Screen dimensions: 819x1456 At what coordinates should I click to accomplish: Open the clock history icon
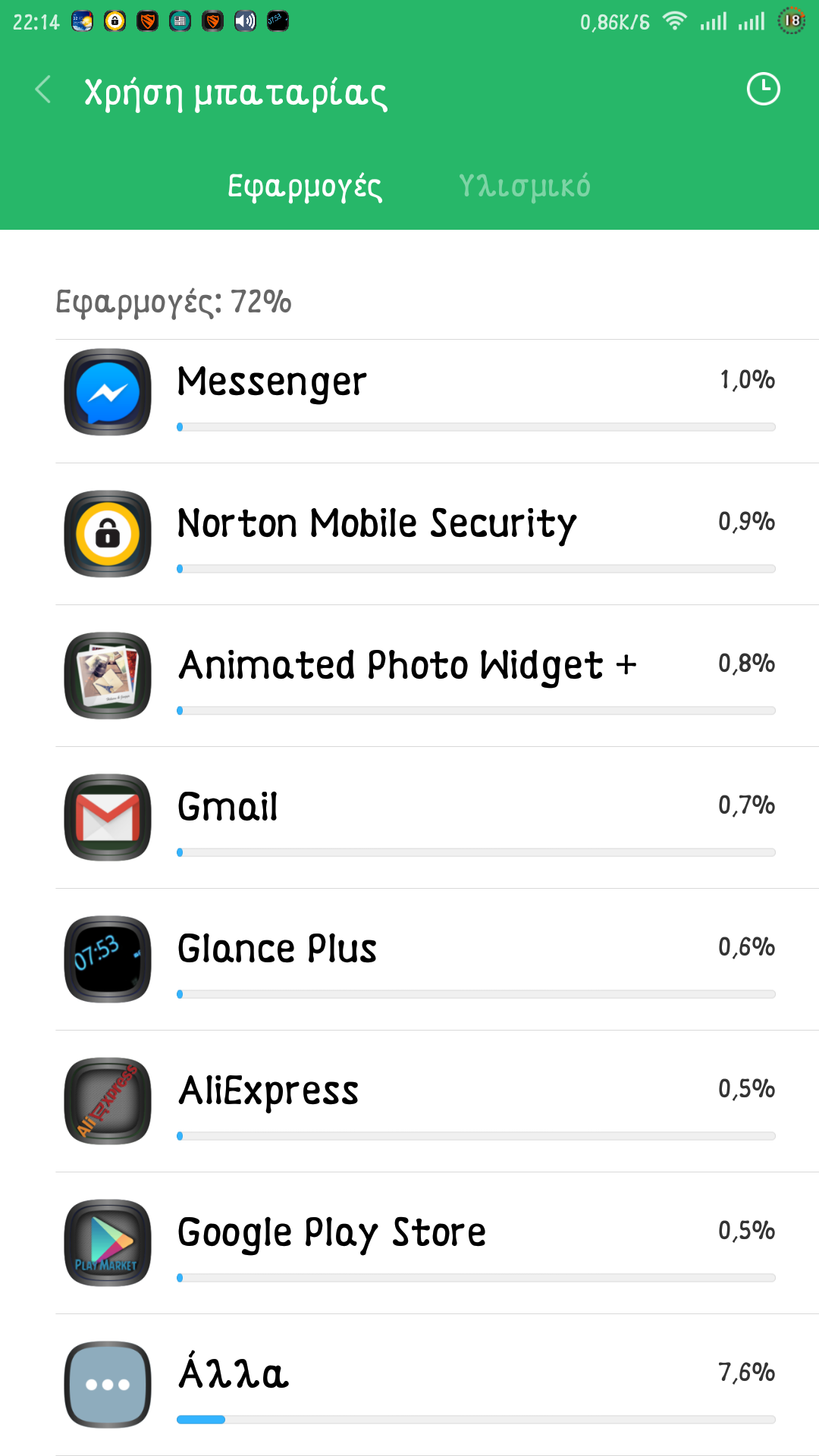763,89
